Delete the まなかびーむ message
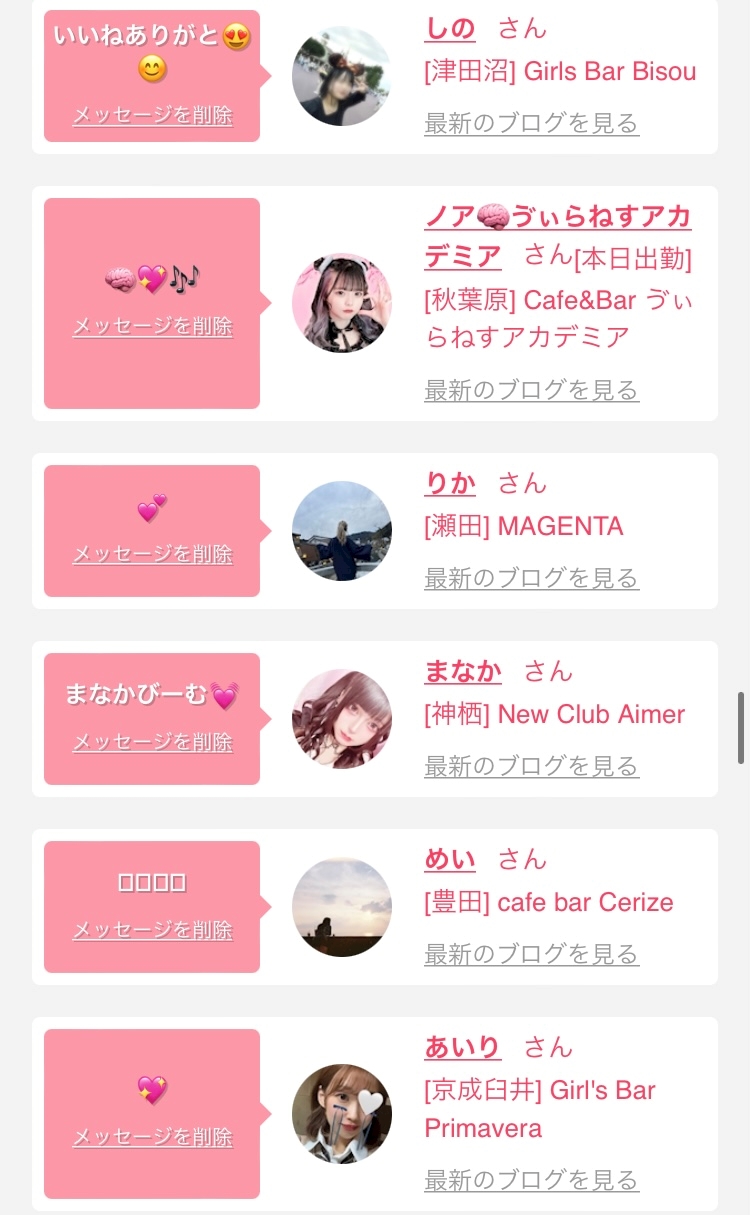Screen dimensions: 750x1215 [x=153, y=742]
